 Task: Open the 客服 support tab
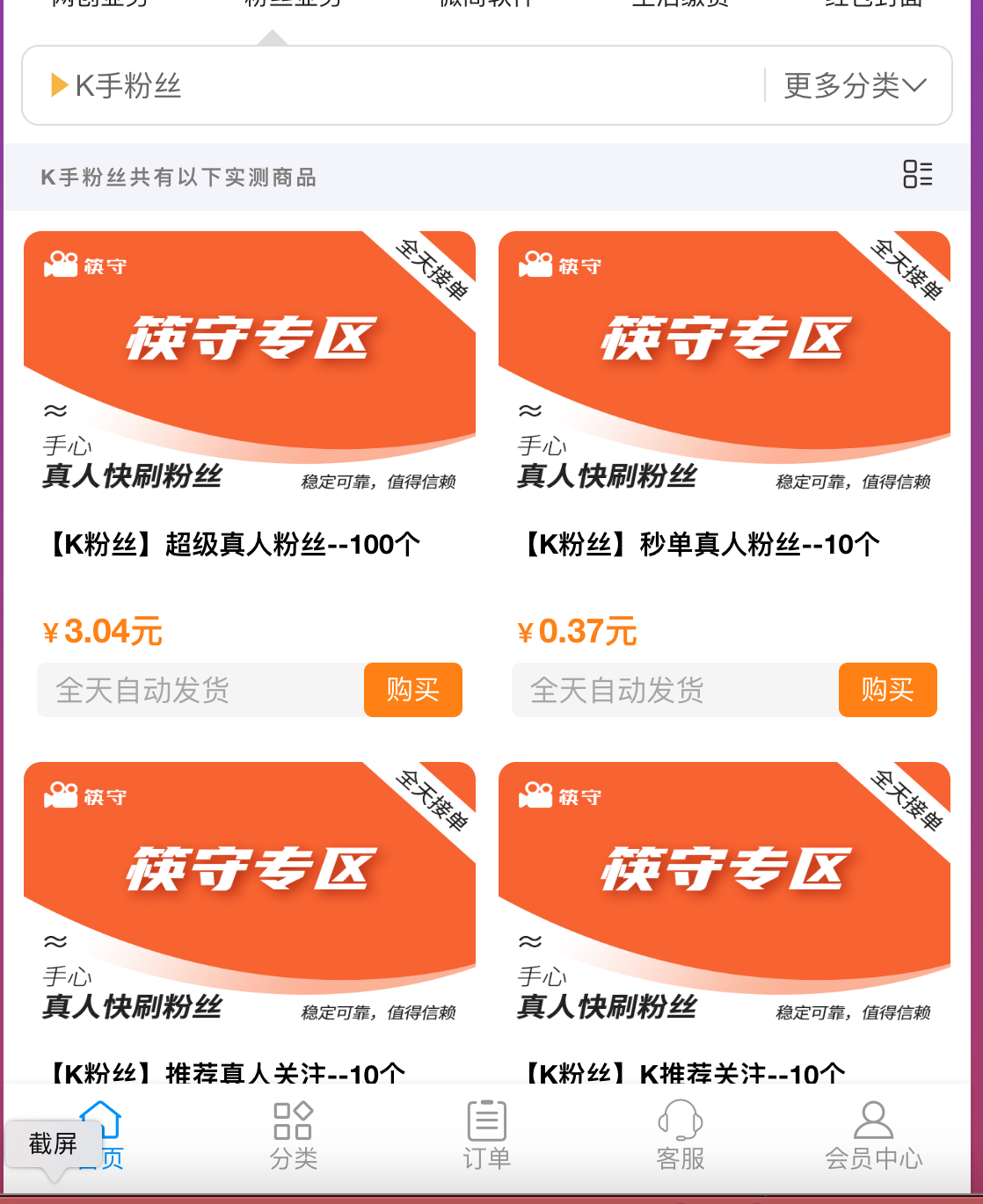(x=681, y=1135)
